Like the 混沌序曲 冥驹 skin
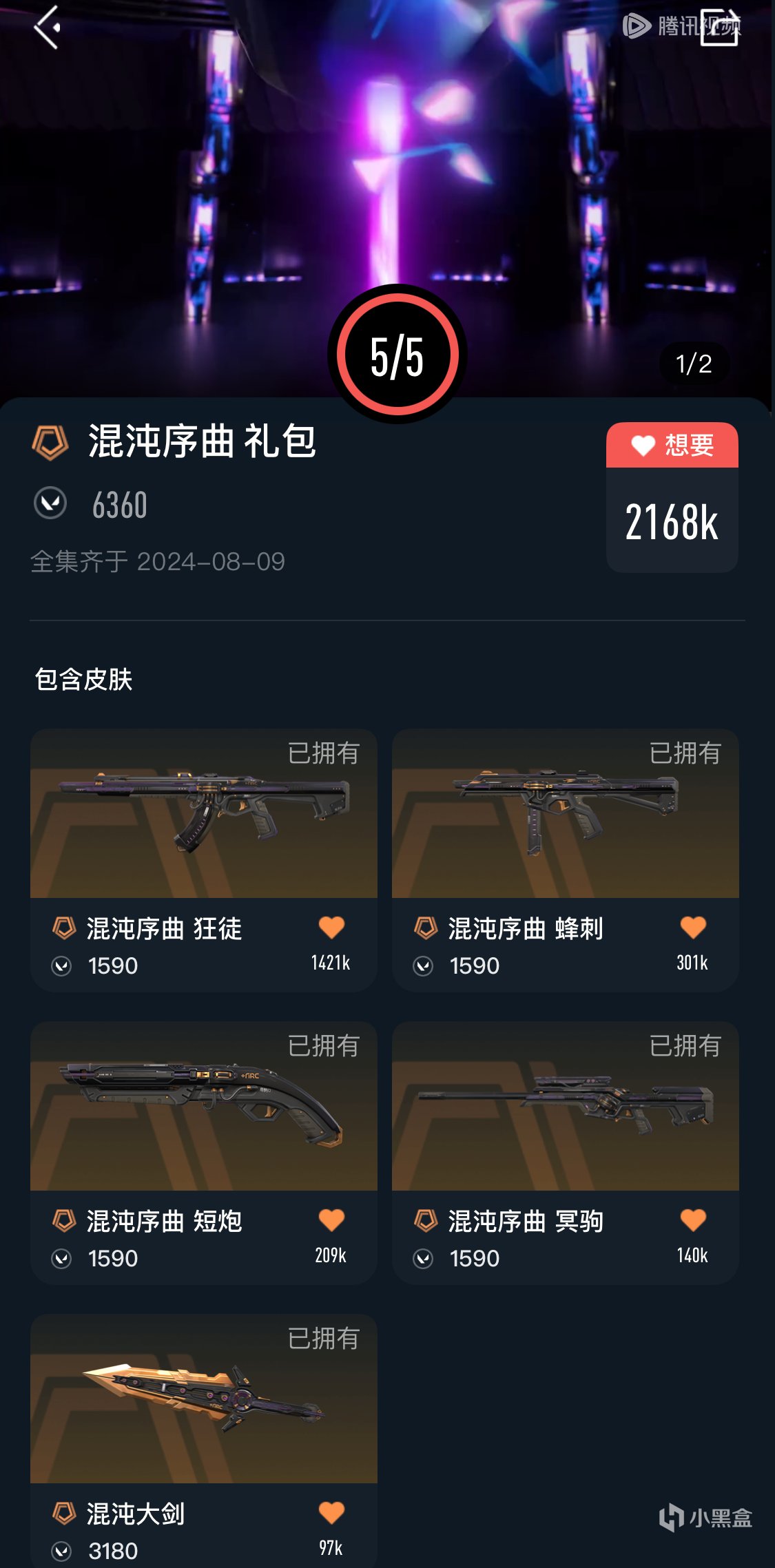The width and height of the screenshot is (775, 1568). [692, 1221]
